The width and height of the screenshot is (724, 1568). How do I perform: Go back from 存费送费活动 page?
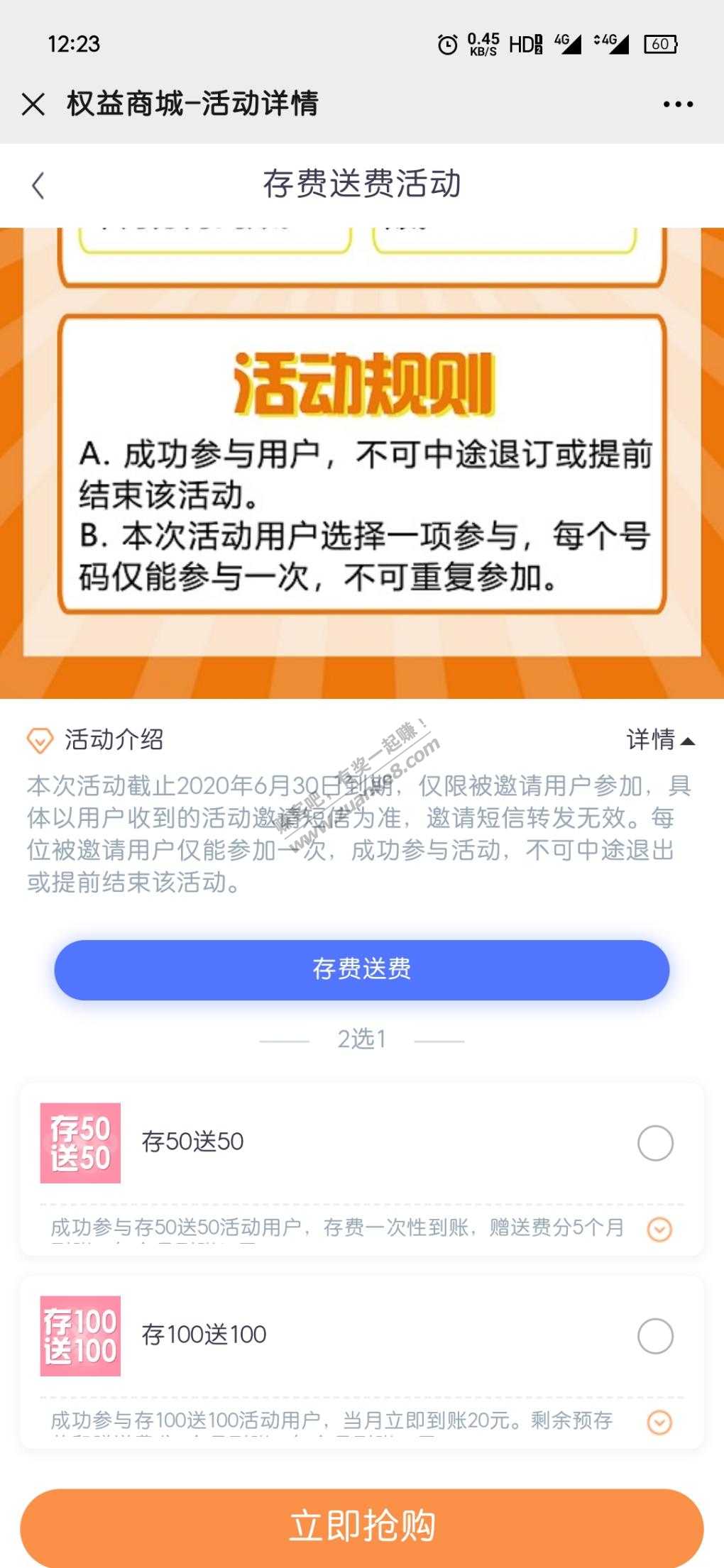pyautogui.click(x=38, y=186)
